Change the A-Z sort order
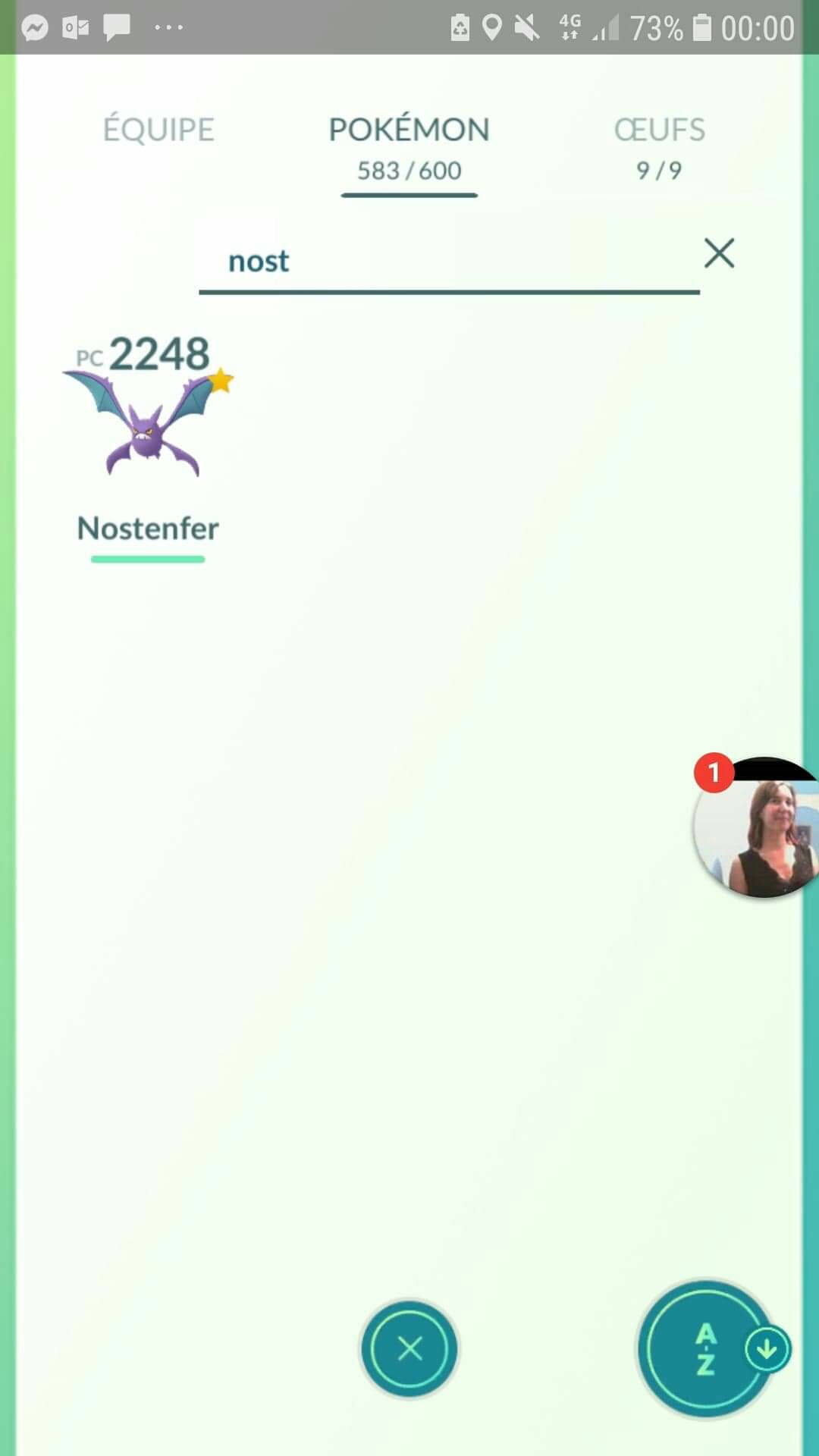This screenshot has width=819, height=1456. 707,1349
